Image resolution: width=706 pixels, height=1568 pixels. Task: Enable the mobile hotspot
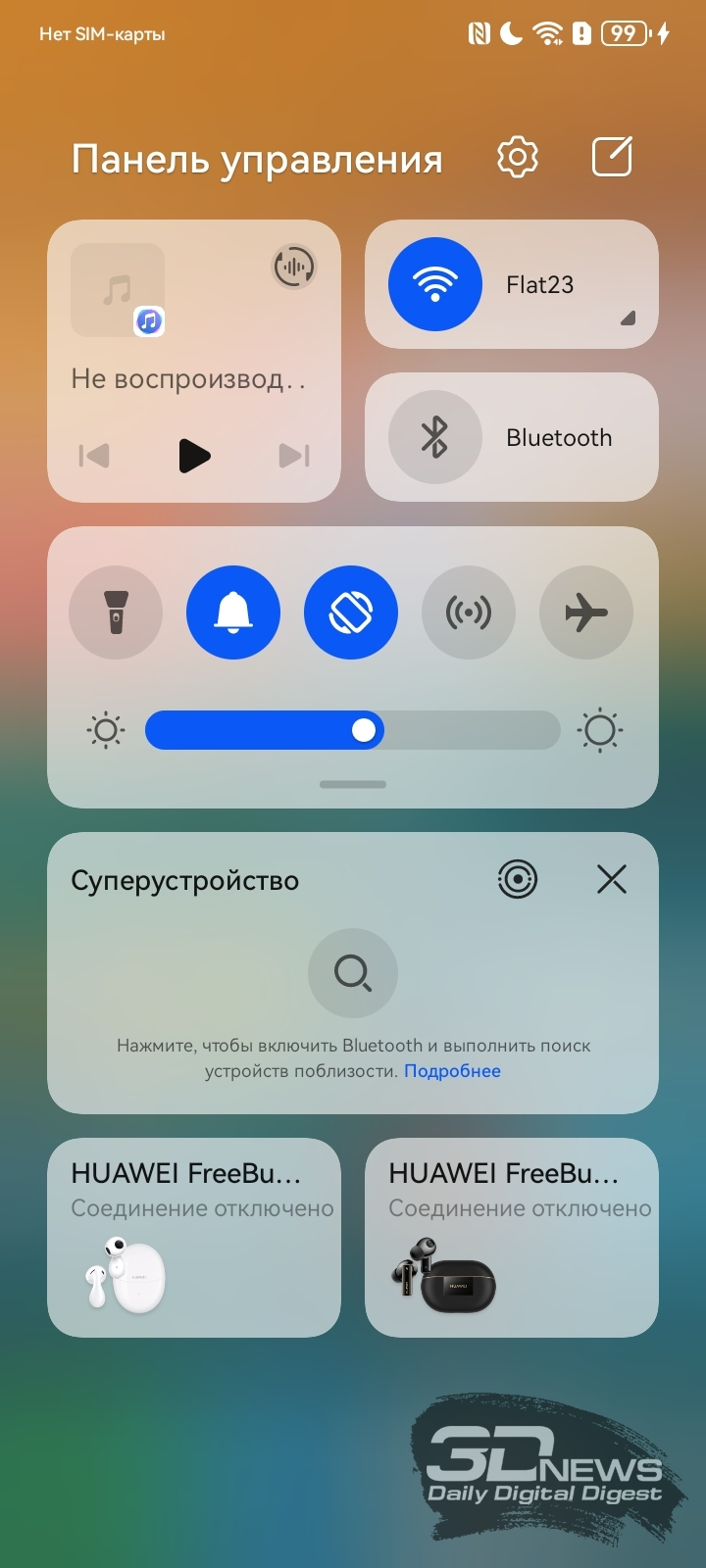point(469,612)
